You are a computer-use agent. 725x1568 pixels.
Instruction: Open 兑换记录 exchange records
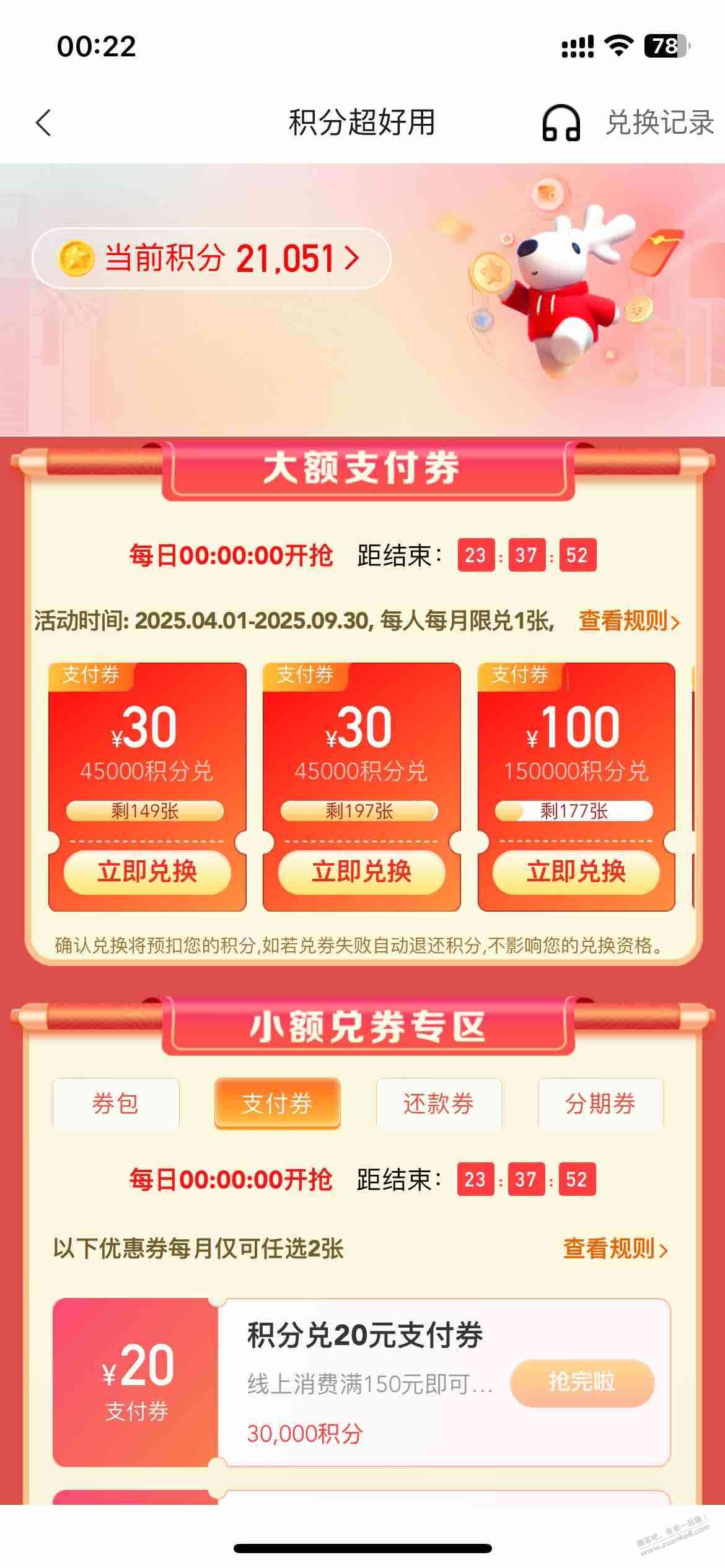point(659,123)
